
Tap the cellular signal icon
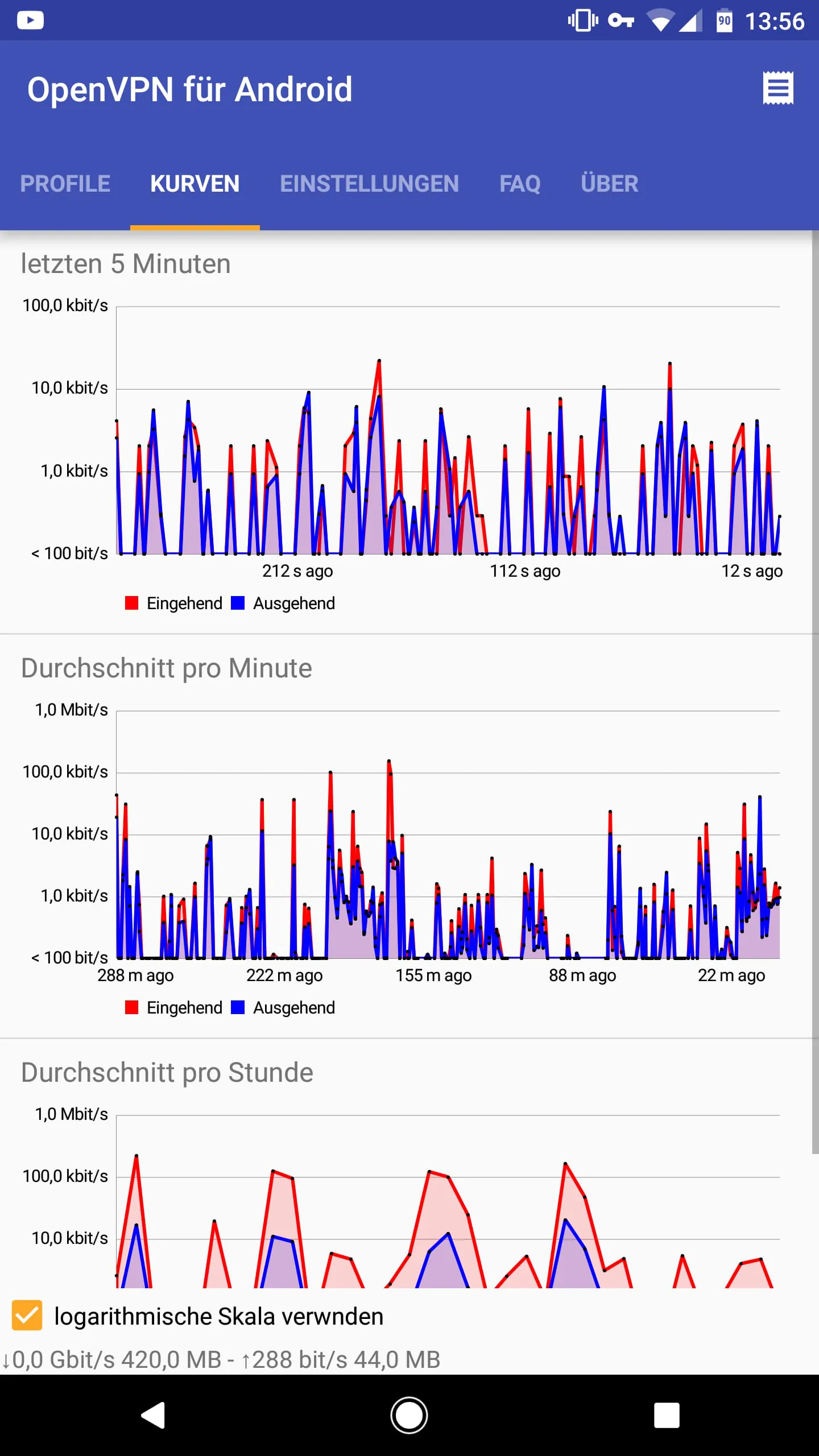pyautogui.click(x=691, y=20)
